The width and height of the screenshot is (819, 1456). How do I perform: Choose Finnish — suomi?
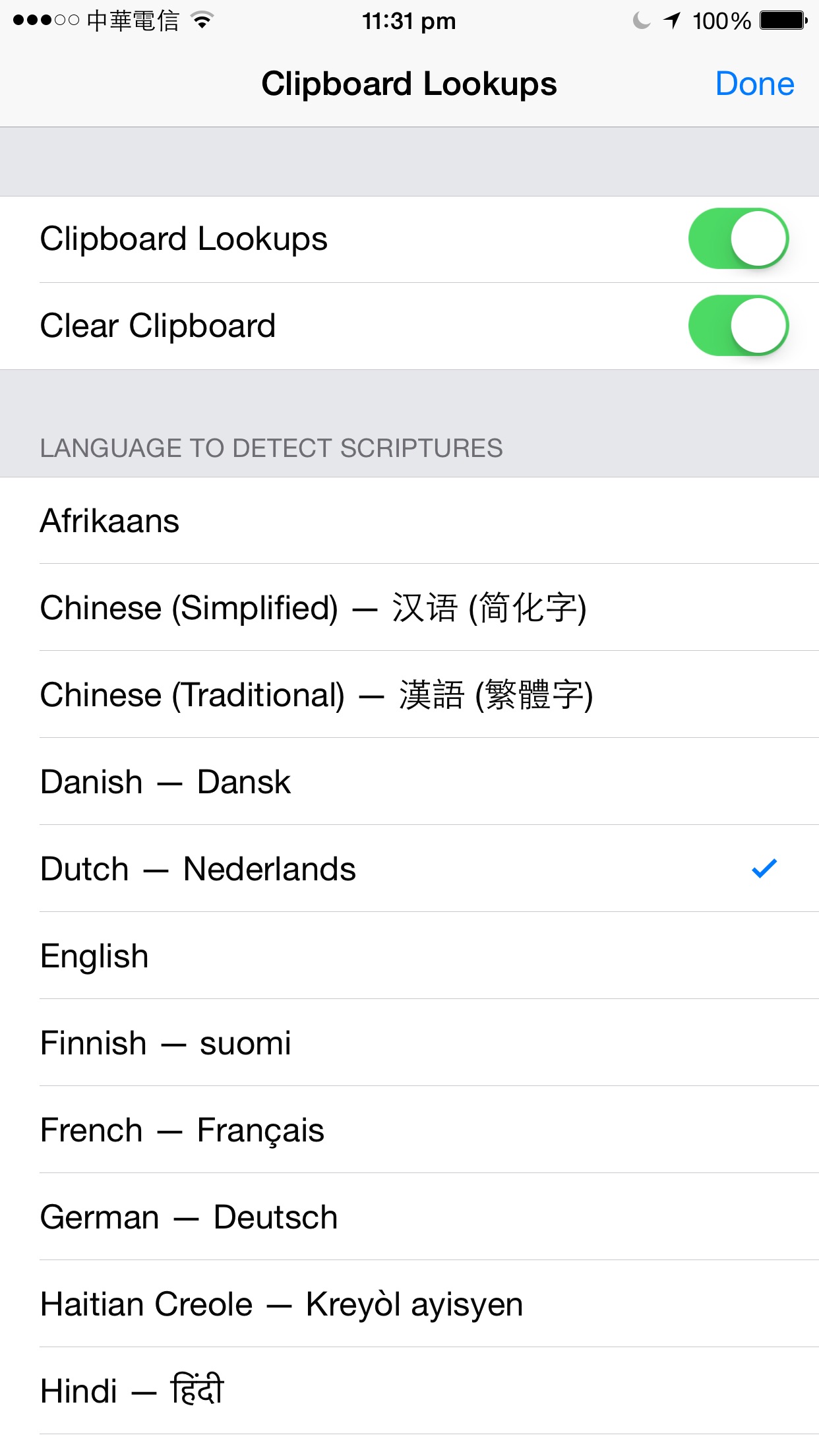coord(409,1043)
